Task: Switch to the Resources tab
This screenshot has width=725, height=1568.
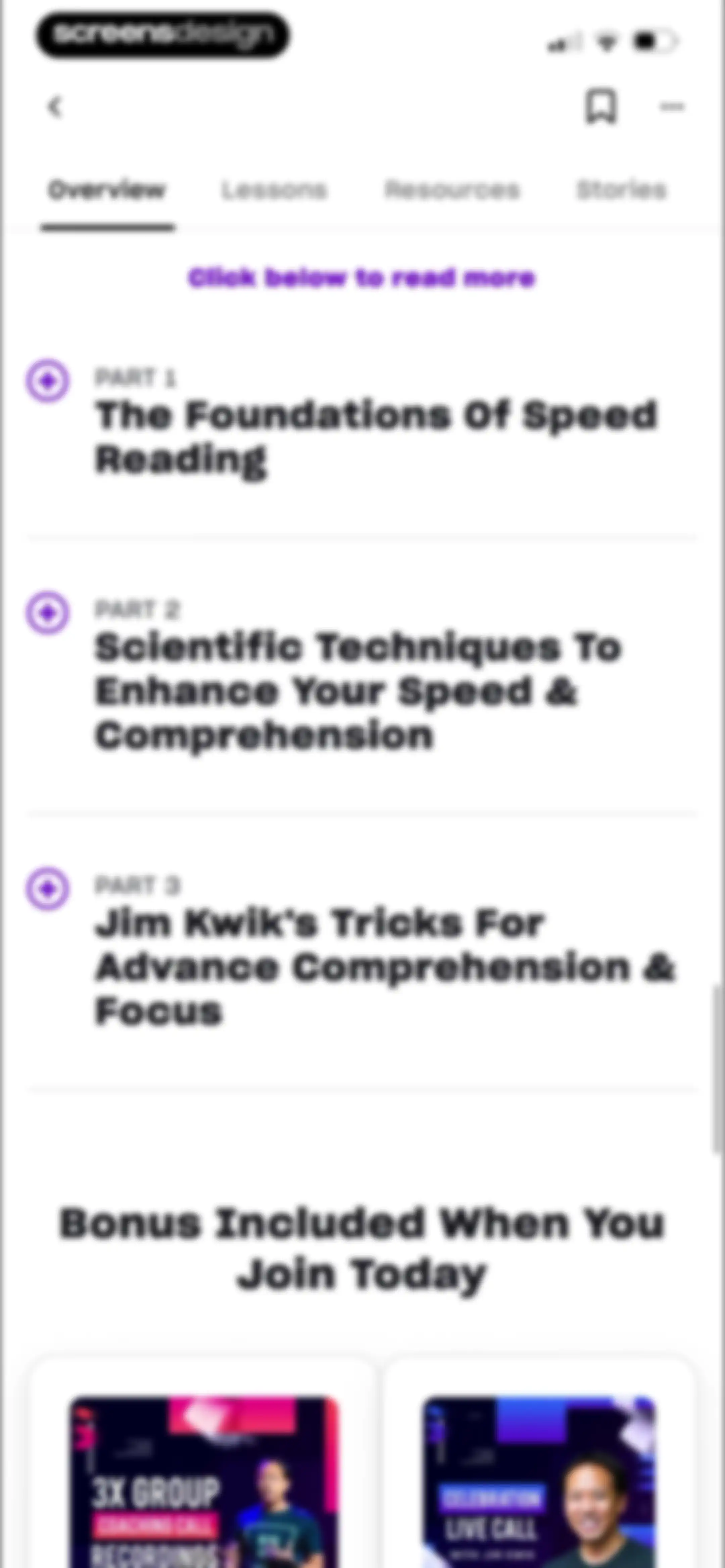Action: click(452, 190)
